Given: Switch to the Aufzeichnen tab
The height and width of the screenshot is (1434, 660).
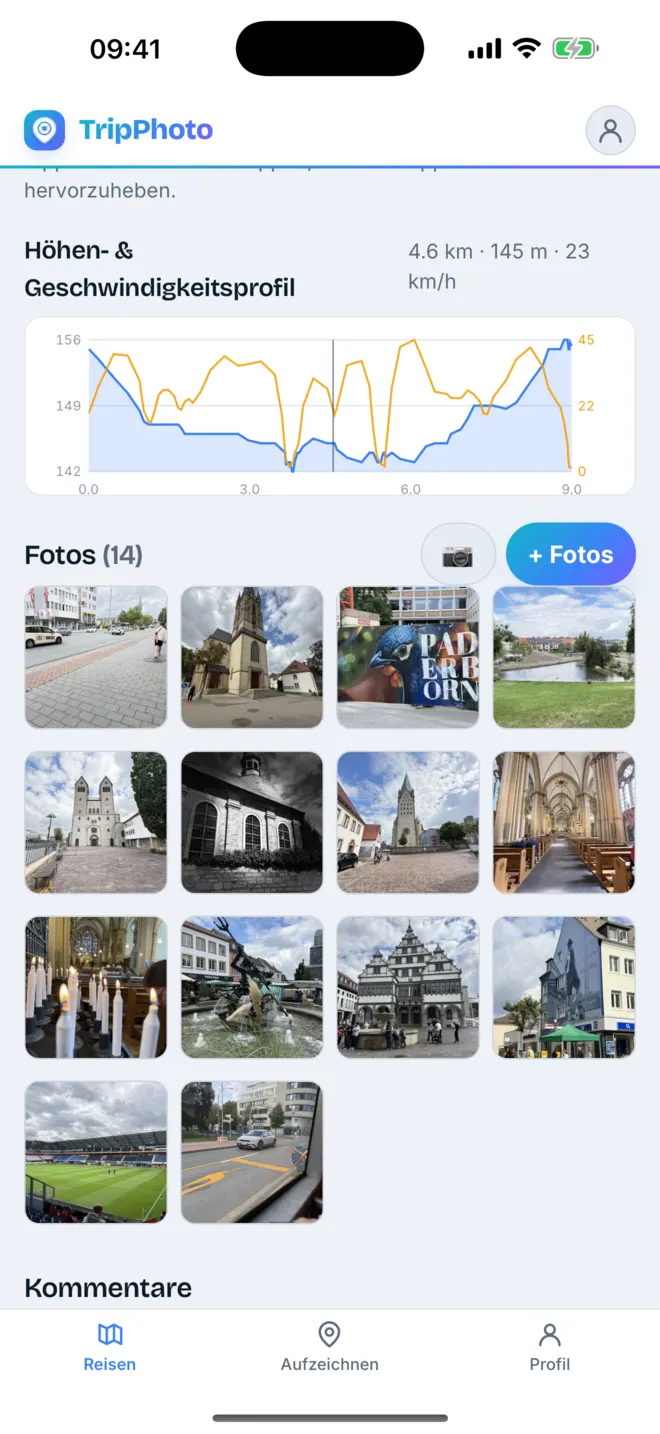Looking at the screenshot, I should 329,1346.
